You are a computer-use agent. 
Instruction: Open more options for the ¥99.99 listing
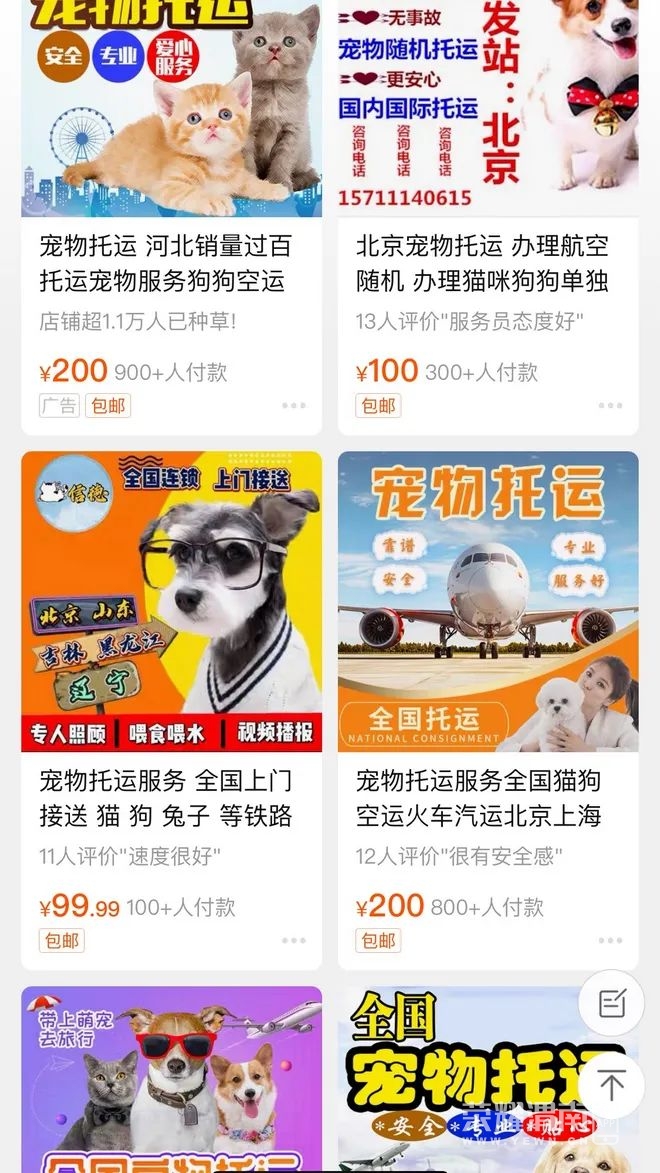click(294, 941)
